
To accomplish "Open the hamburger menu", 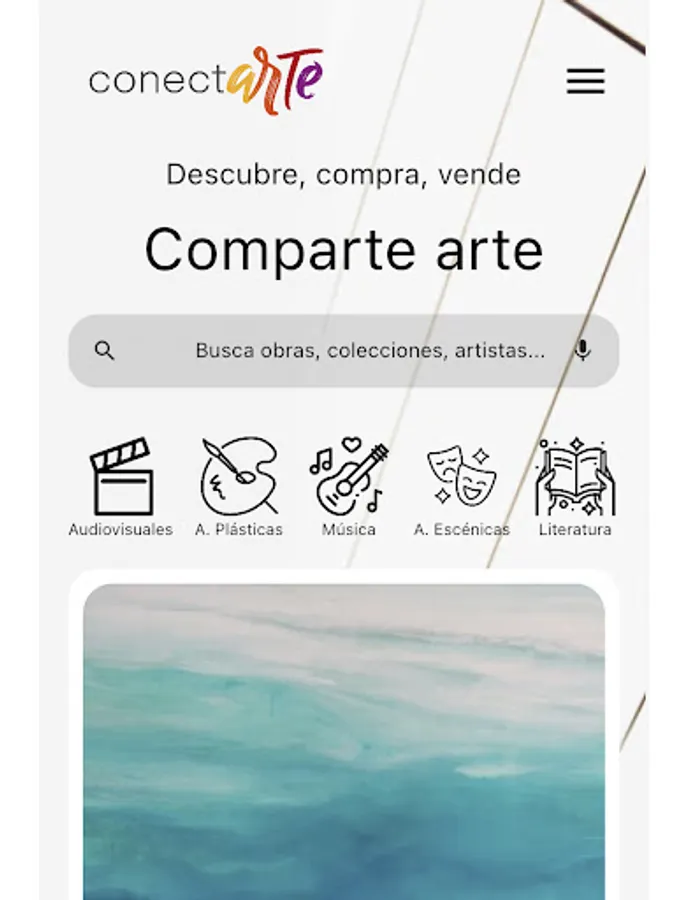I will tap(585, 80).
